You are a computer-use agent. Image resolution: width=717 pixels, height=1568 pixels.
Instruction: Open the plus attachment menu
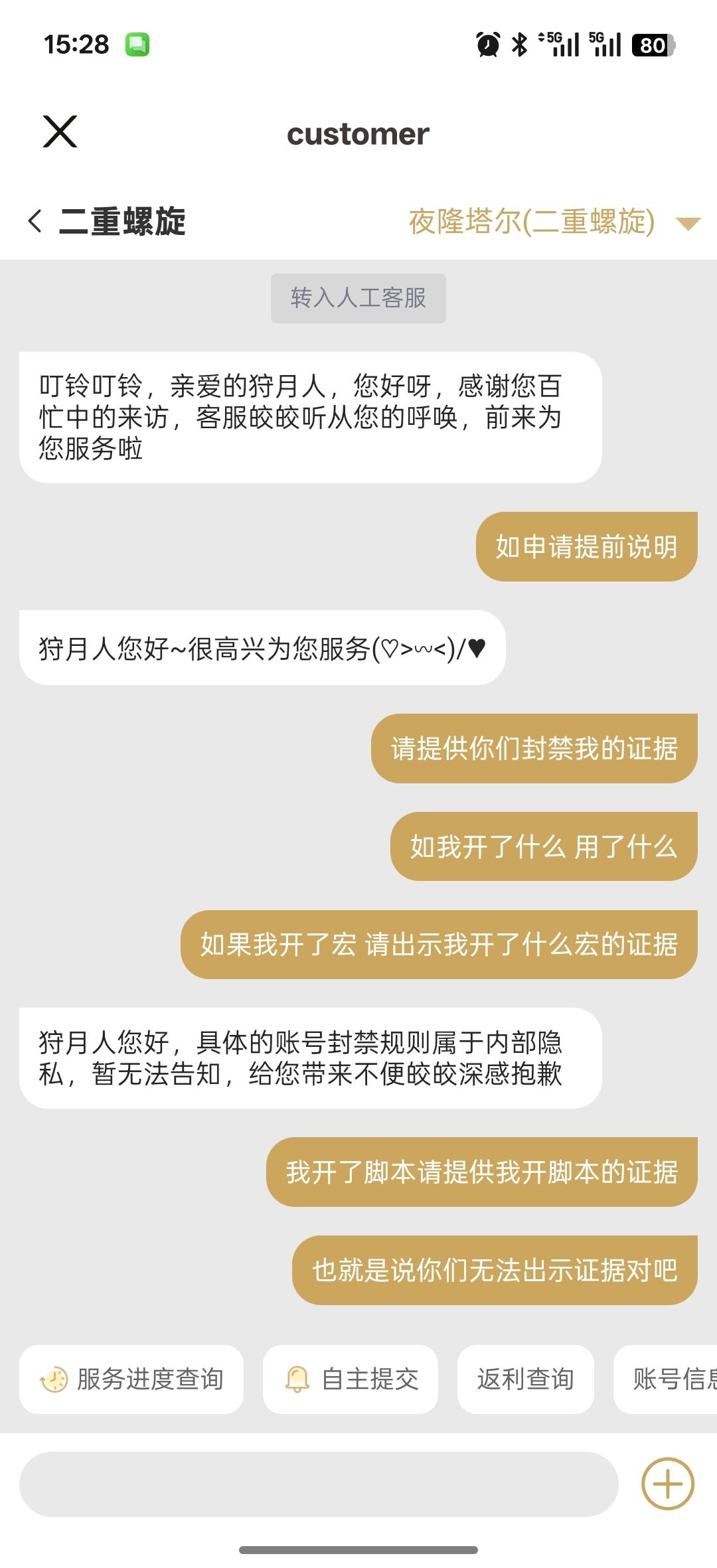point(667,1484)
